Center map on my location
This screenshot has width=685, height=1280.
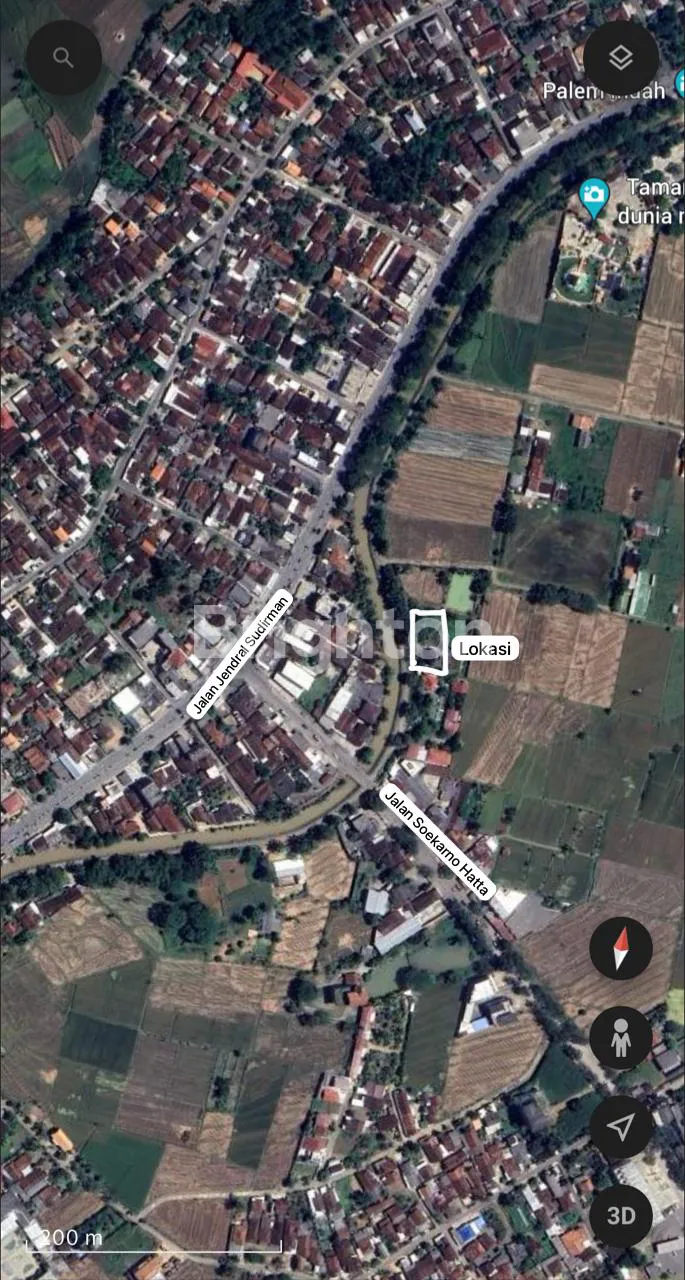click(x=621, y=1127)
